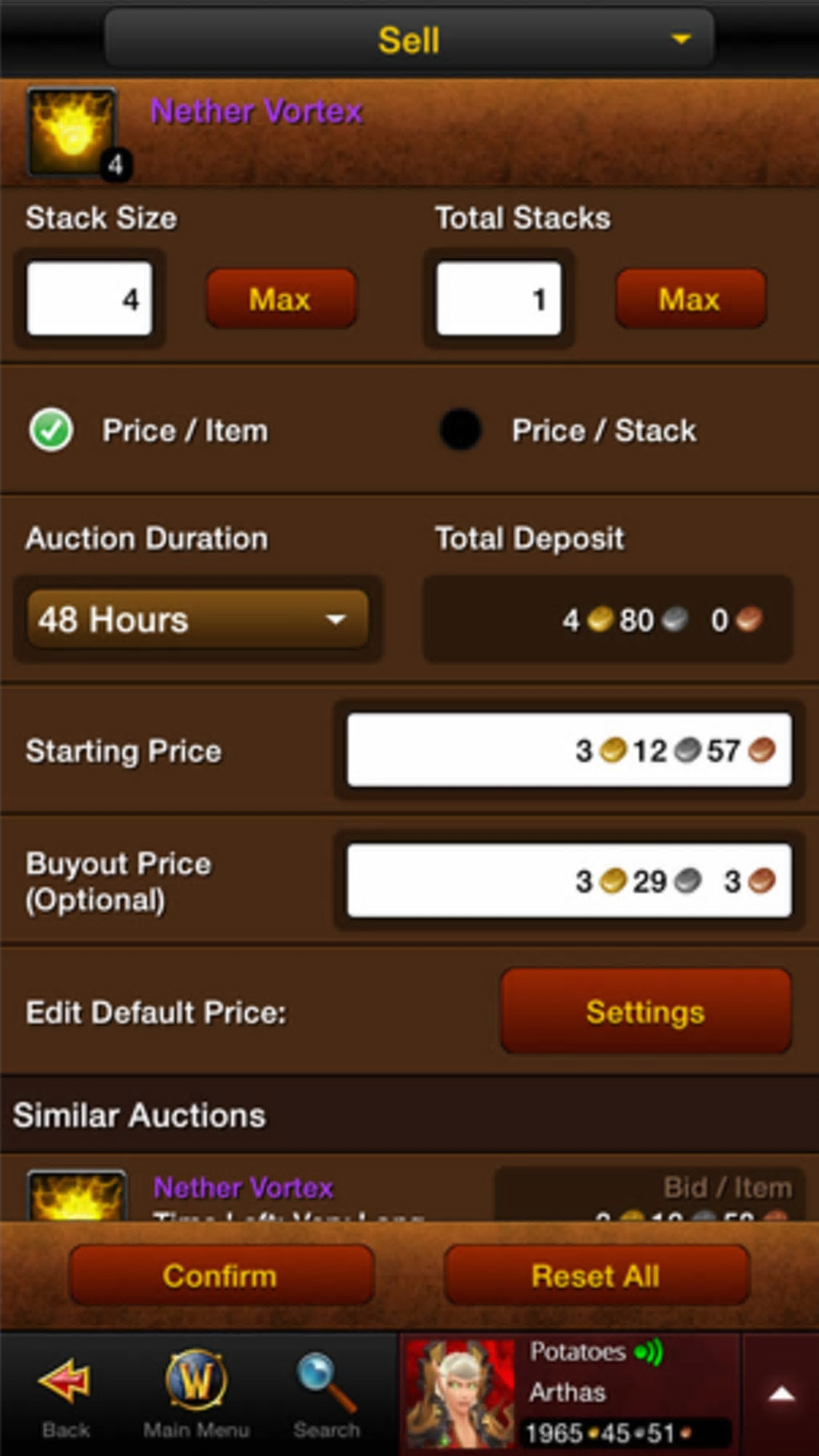This screenshot has width=819, height=1456.
Task: Expand the character panel up arrow
Action: [x=780, y=1393]
